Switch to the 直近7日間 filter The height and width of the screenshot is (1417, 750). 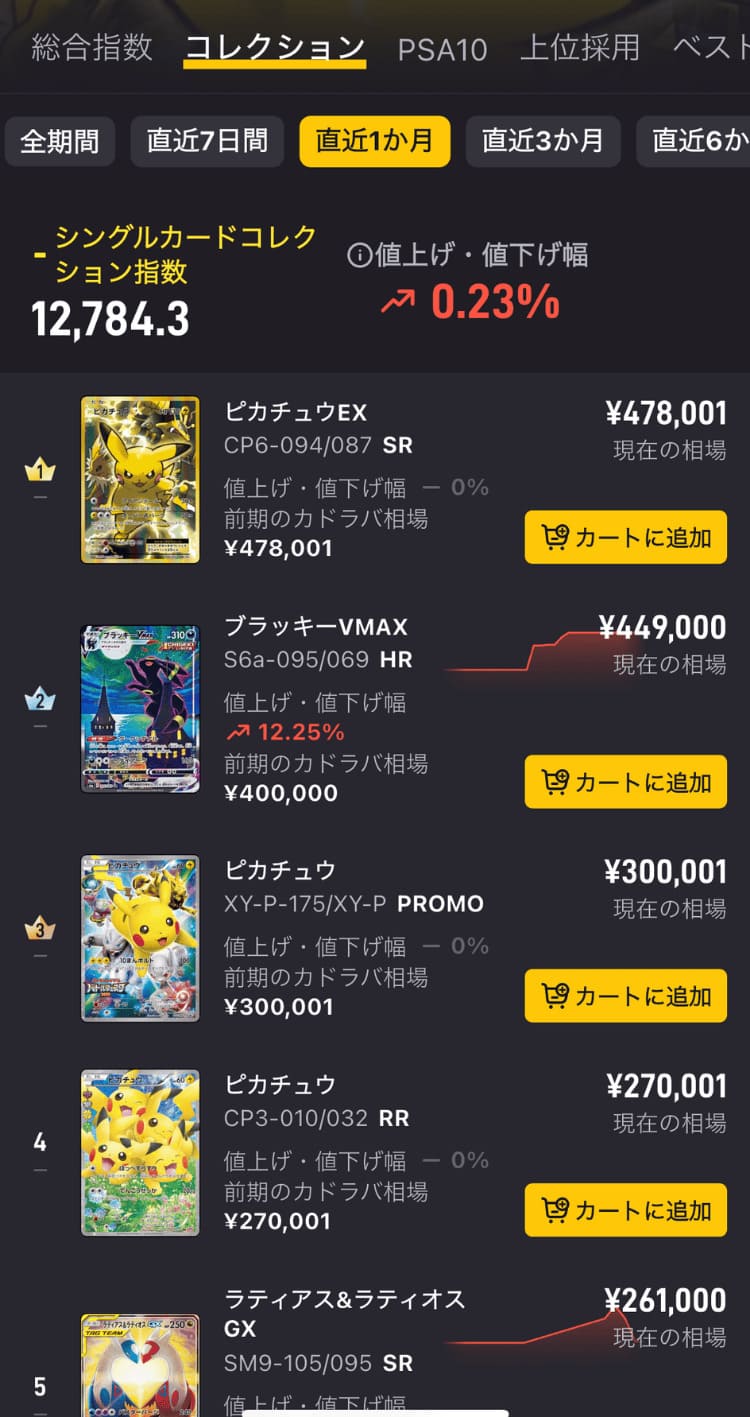[207, 141]
